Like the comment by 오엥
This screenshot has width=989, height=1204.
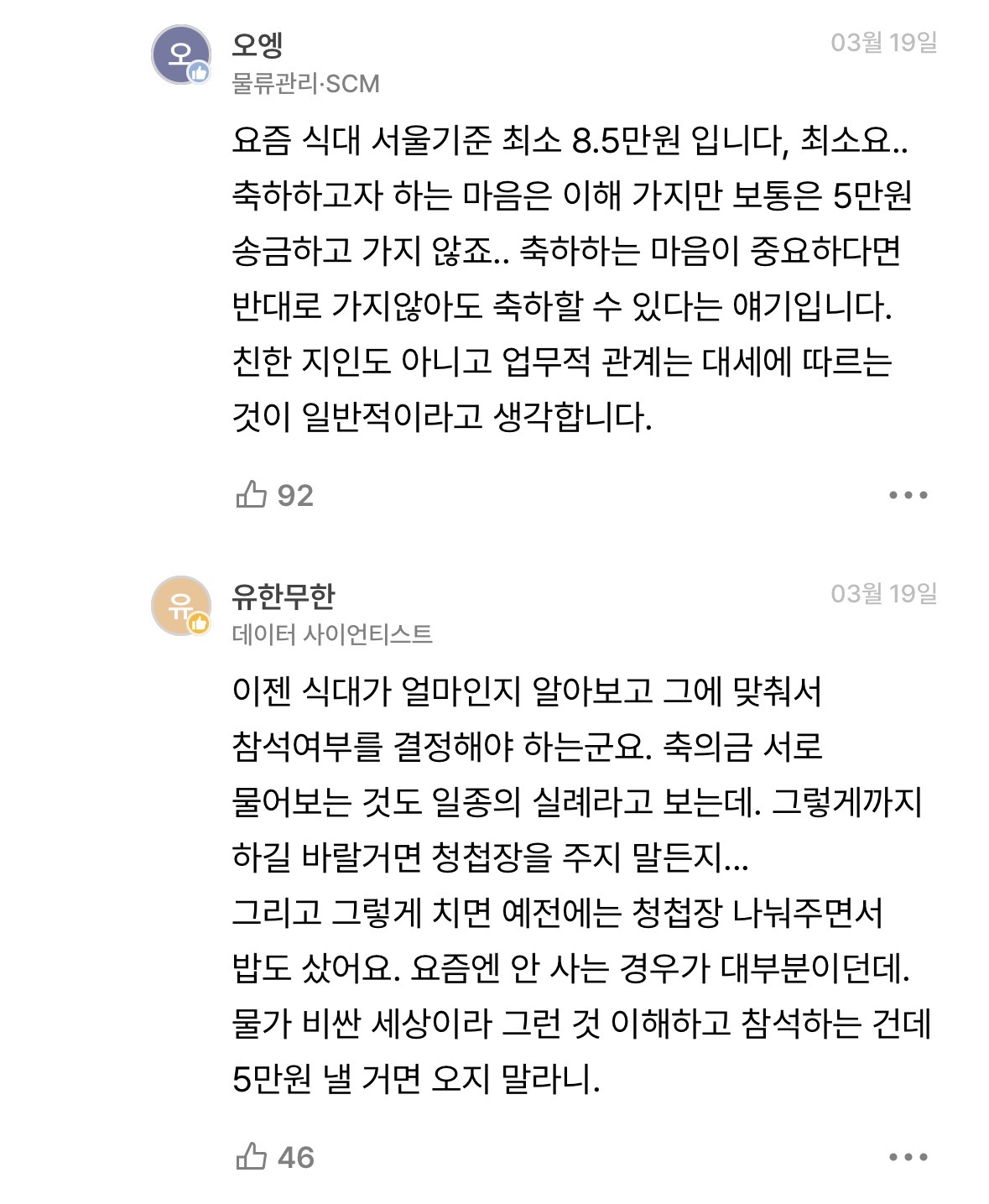(251, 495)
